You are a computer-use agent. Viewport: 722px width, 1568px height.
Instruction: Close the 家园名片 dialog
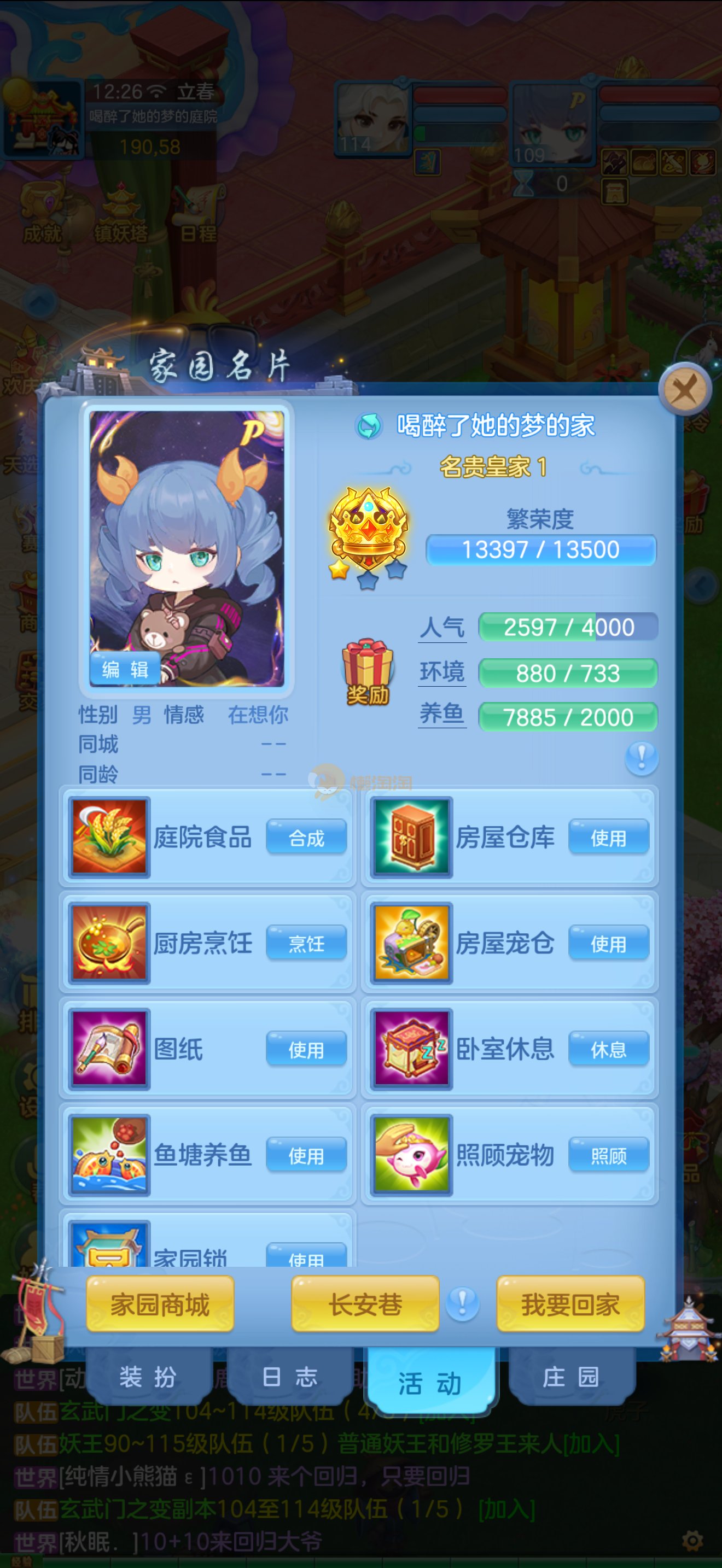(685, 389)
